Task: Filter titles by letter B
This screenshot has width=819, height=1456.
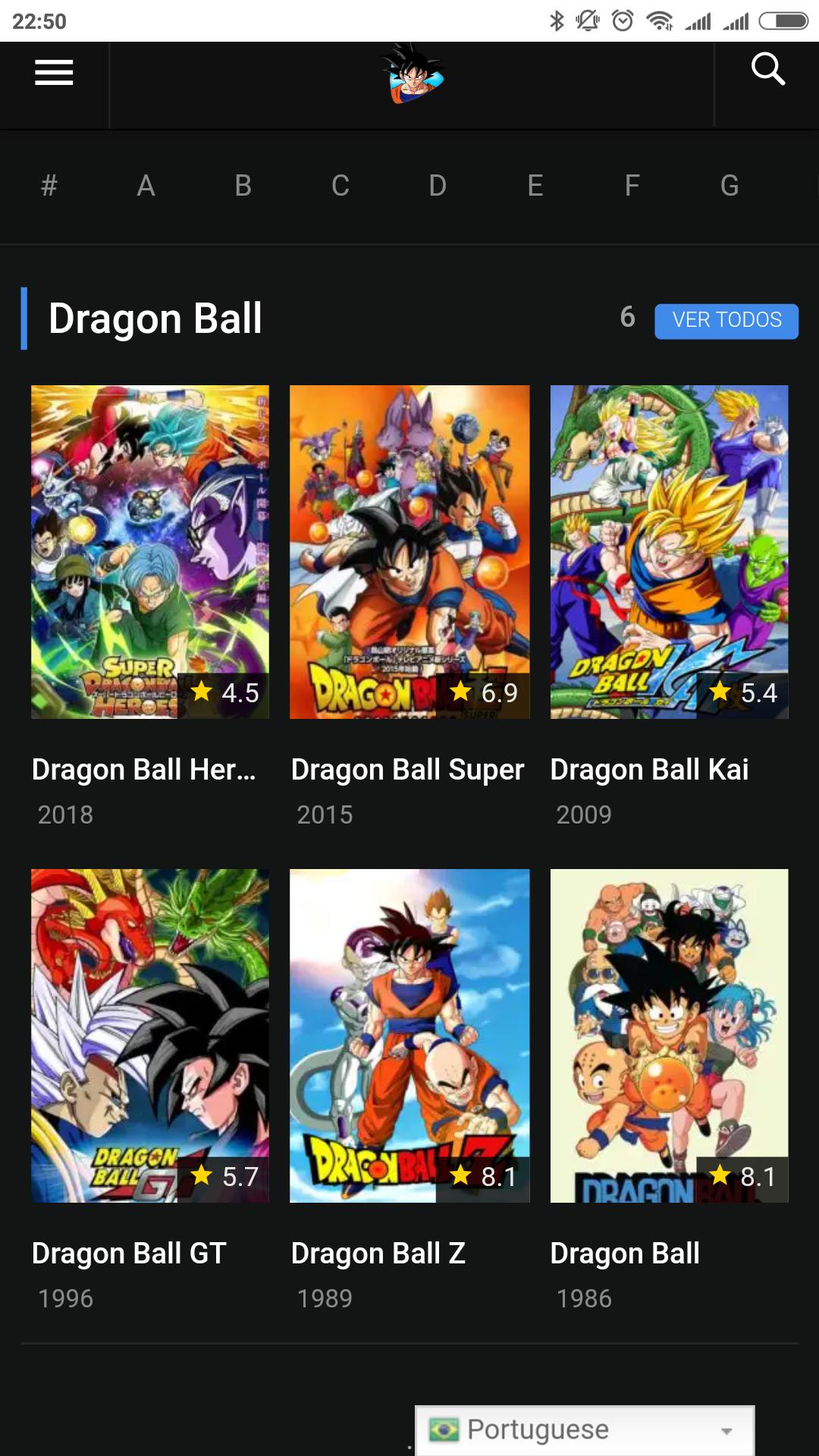Action: point(243,186)
